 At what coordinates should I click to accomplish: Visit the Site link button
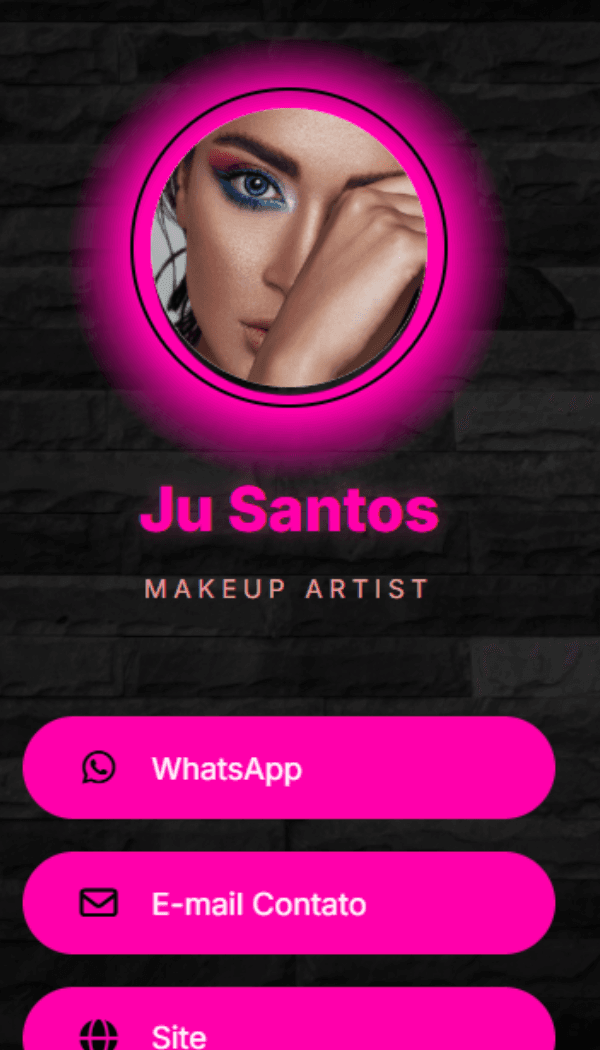point(288,1024)
